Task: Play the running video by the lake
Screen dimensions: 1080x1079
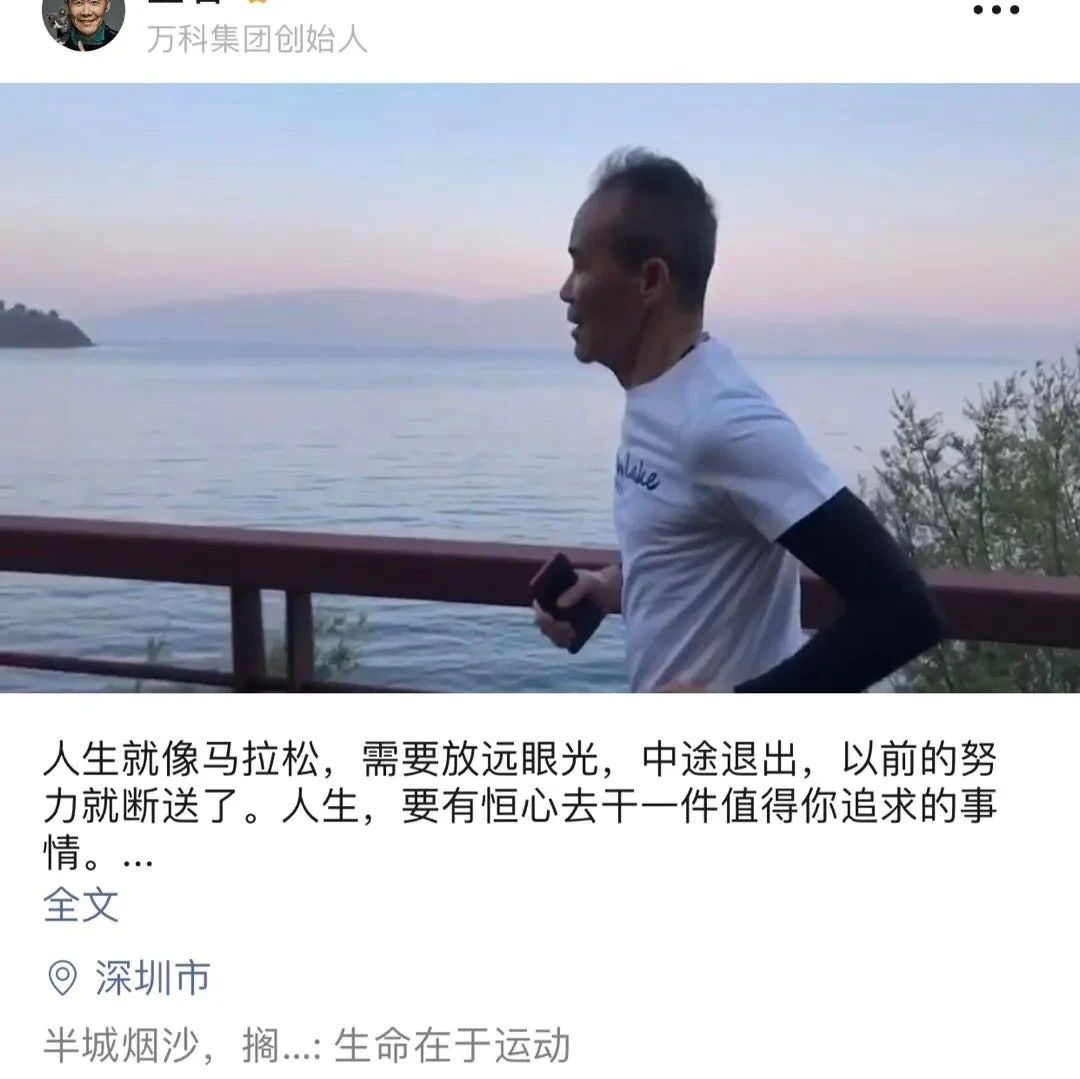Action: [540, 388]
